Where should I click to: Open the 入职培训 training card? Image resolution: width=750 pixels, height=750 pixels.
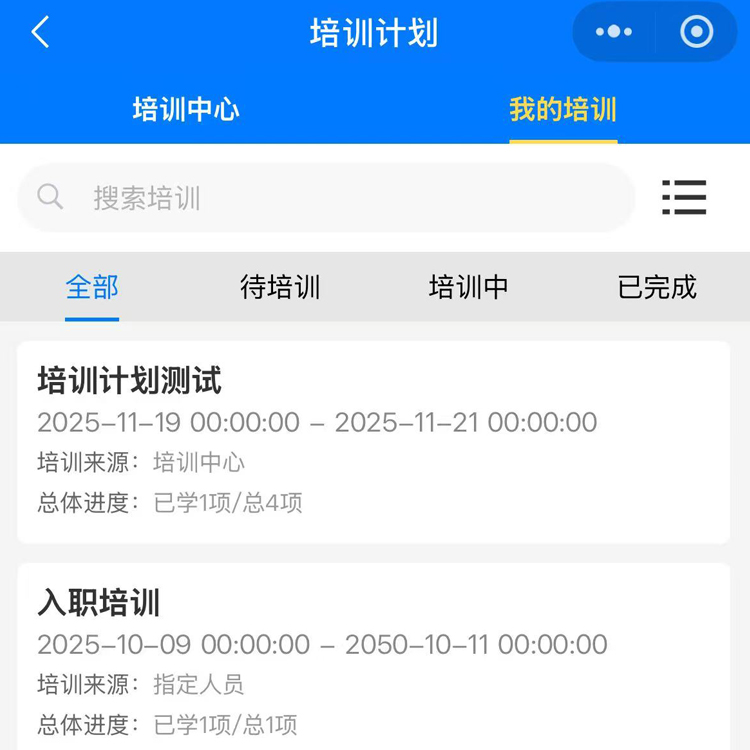click(x=373, y=660)
